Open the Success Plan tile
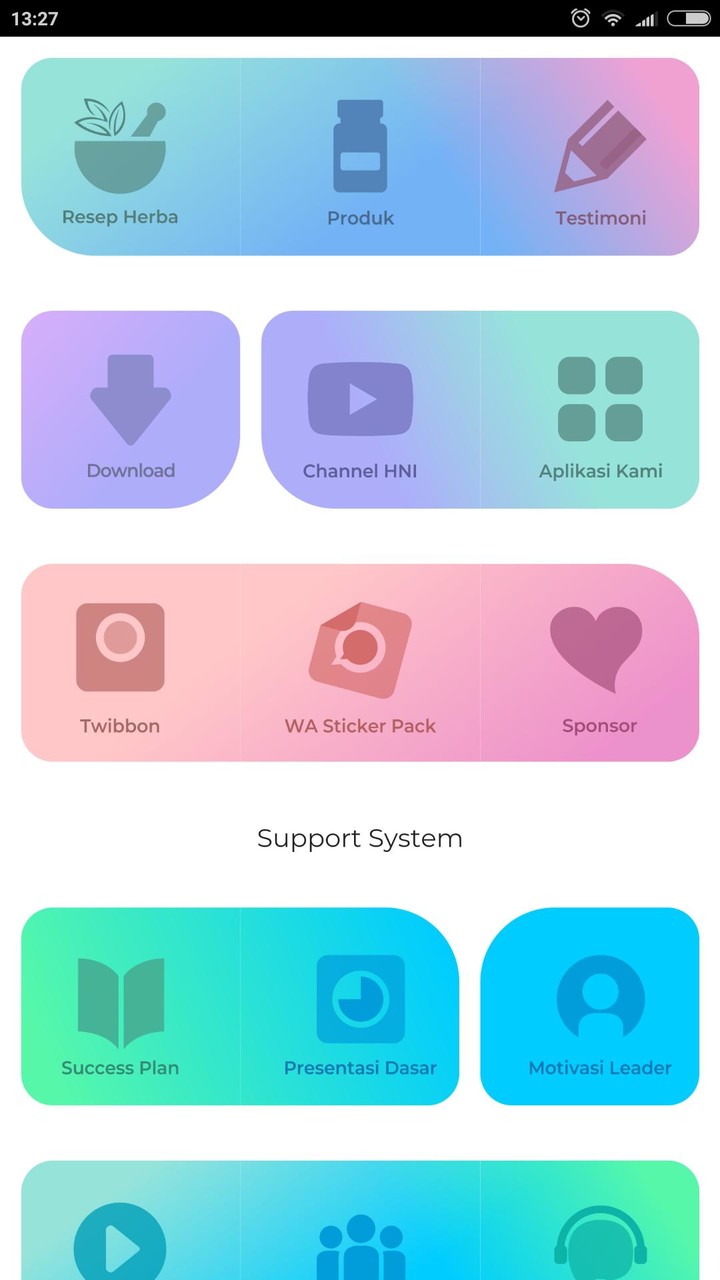 pyautogui.click(x=120, y=1007)
